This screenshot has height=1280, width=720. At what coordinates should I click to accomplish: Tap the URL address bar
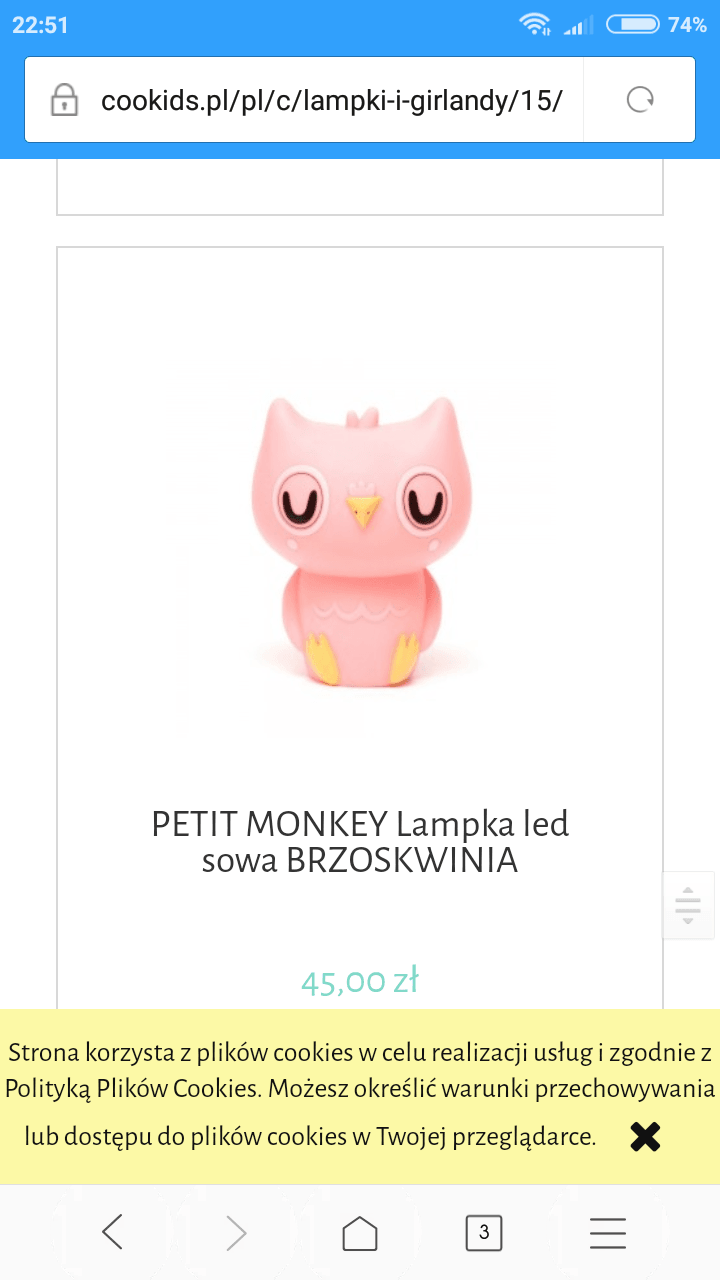pyautogui.click(x=330, y=101)
